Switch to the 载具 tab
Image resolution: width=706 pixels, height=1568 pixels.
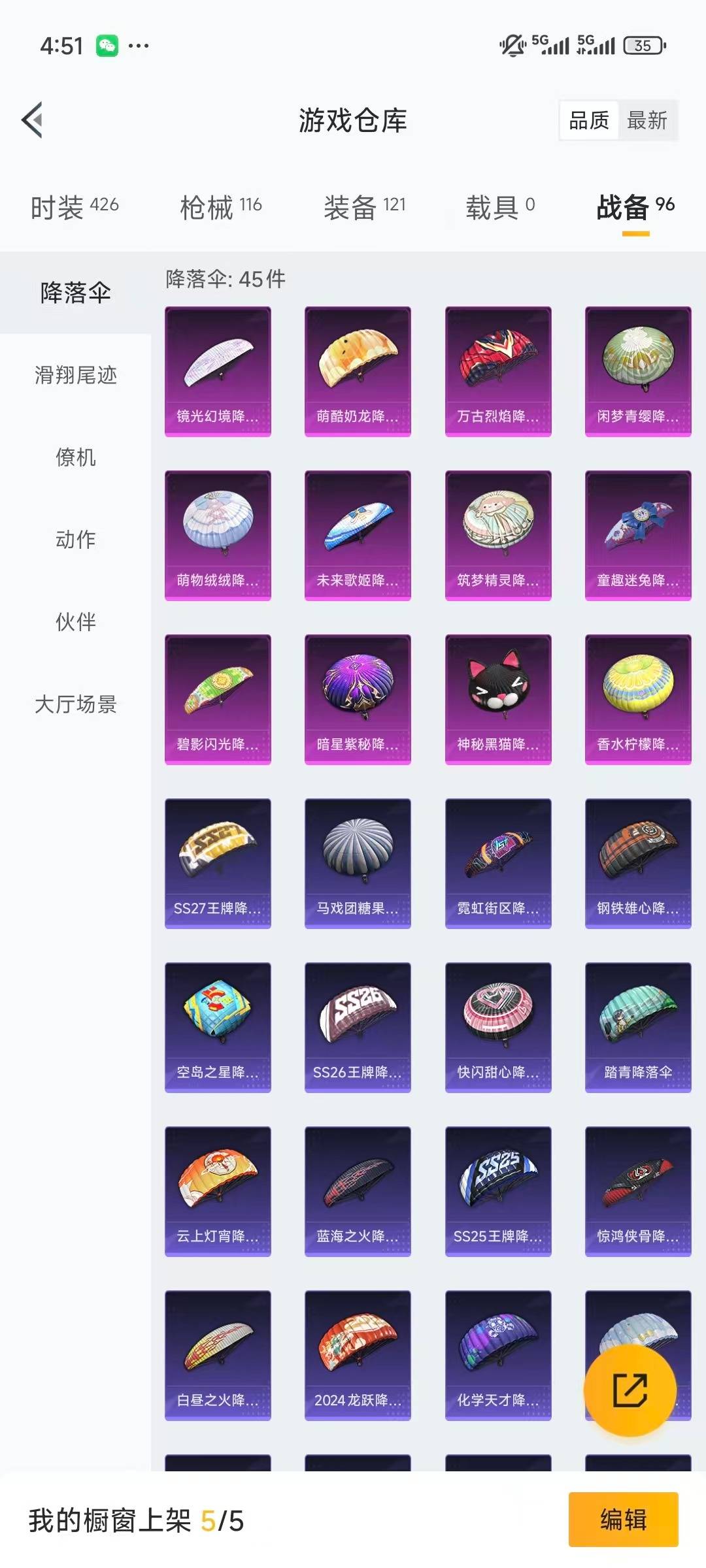click(499, 207)
